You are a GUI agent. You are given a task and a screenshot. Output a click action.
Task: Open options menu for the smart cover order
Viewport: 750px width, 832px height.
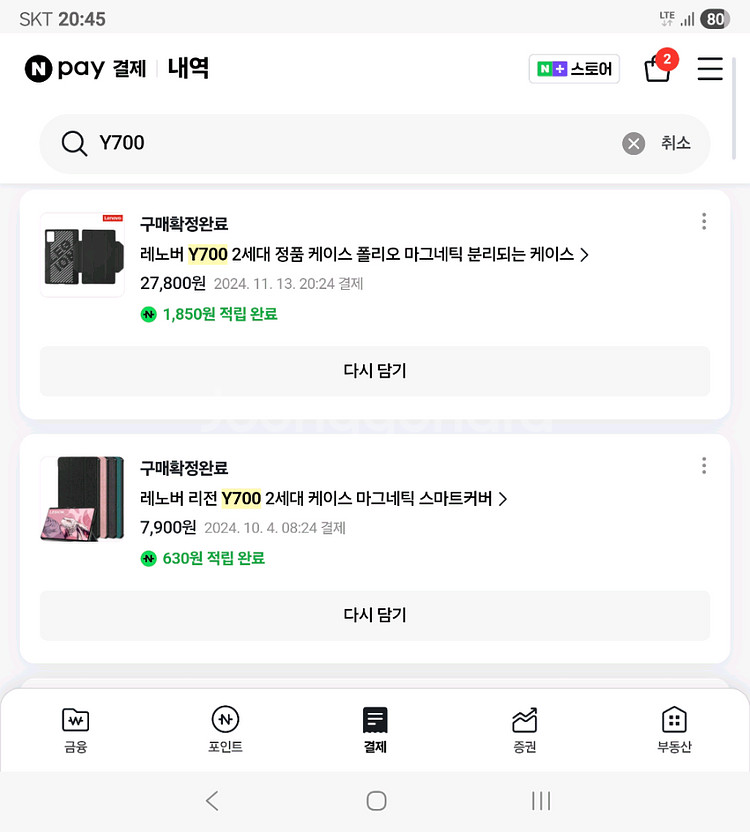tap(704, 465)
